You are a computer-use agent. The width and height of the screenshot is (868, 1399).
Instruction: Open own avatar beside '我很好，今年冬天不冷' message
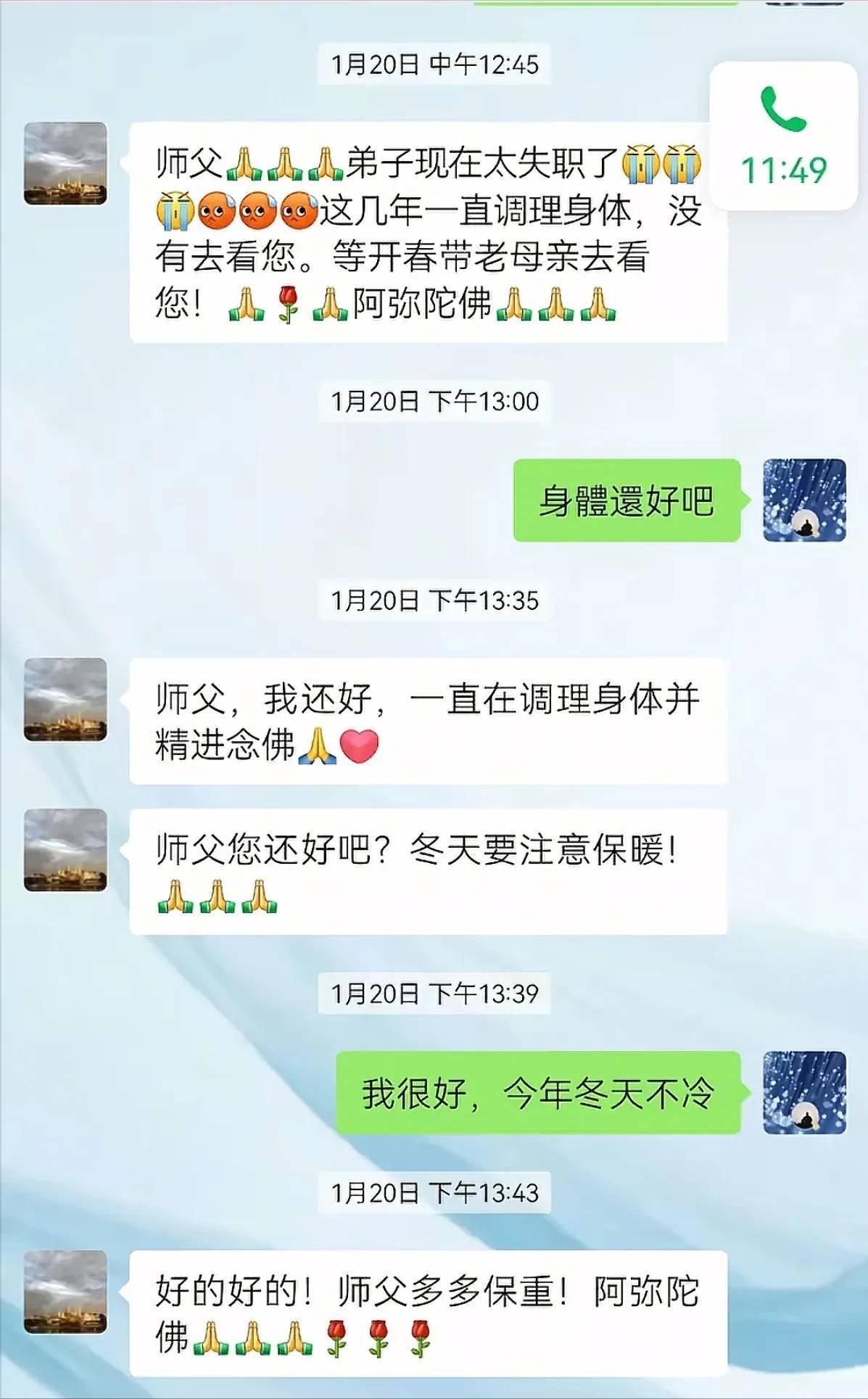[804, 1092]
